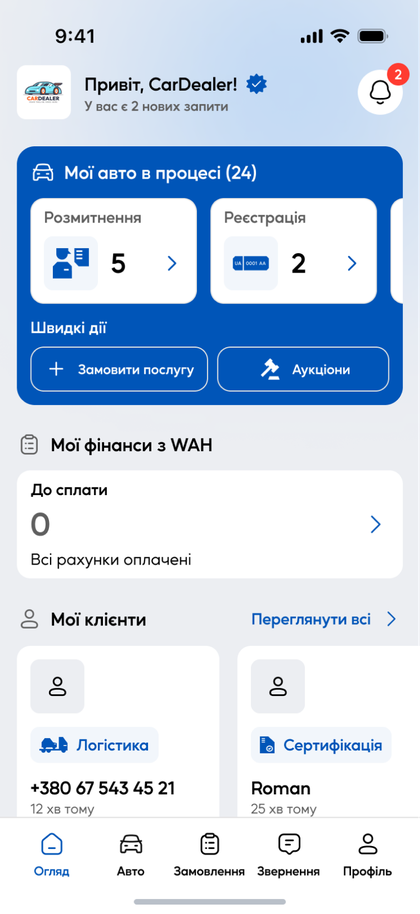Viewport: 420px width, 914px height.
Task: Open client card +380 67 543 45 21
Action: 118,732
